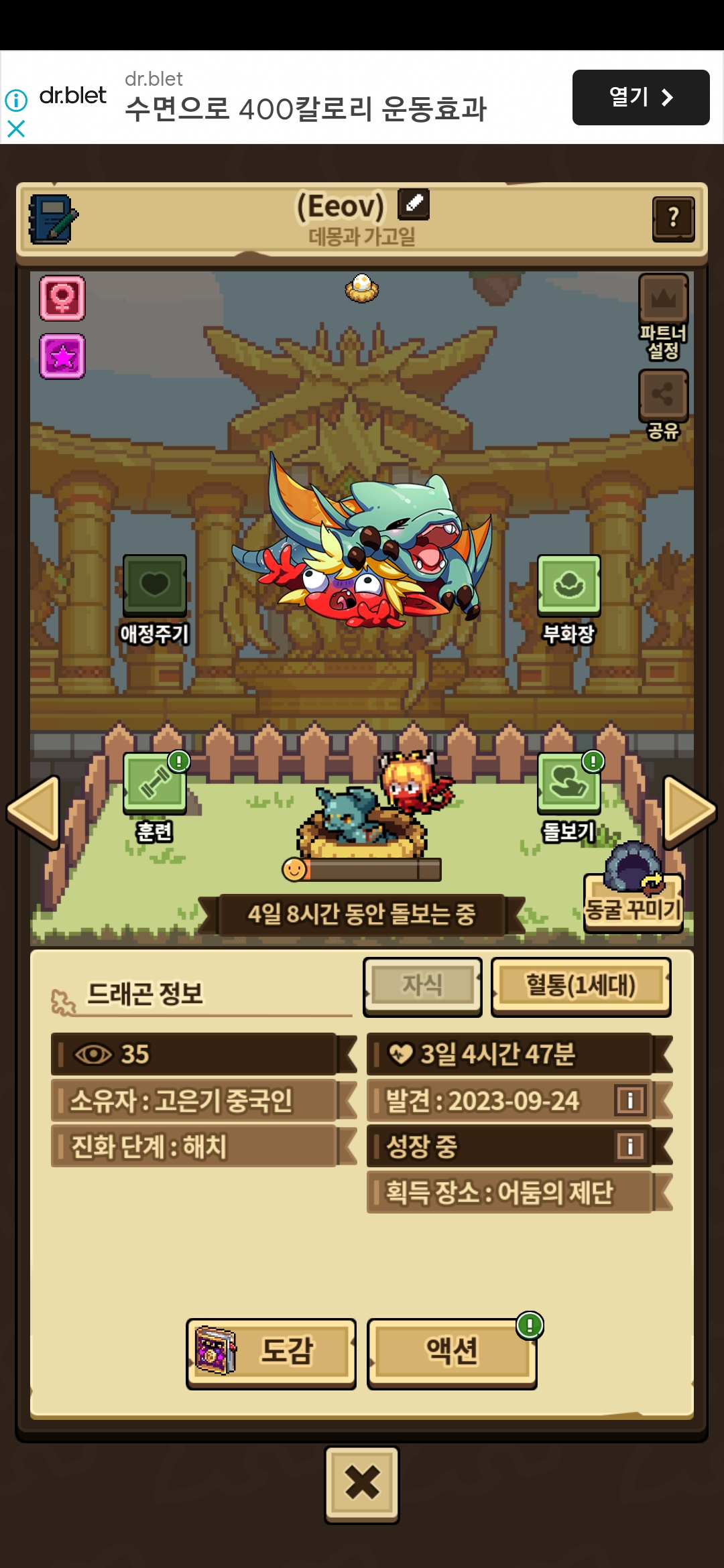Switch to the 자식 tab
The image size is (724, 1568).
tap(422, 986)
